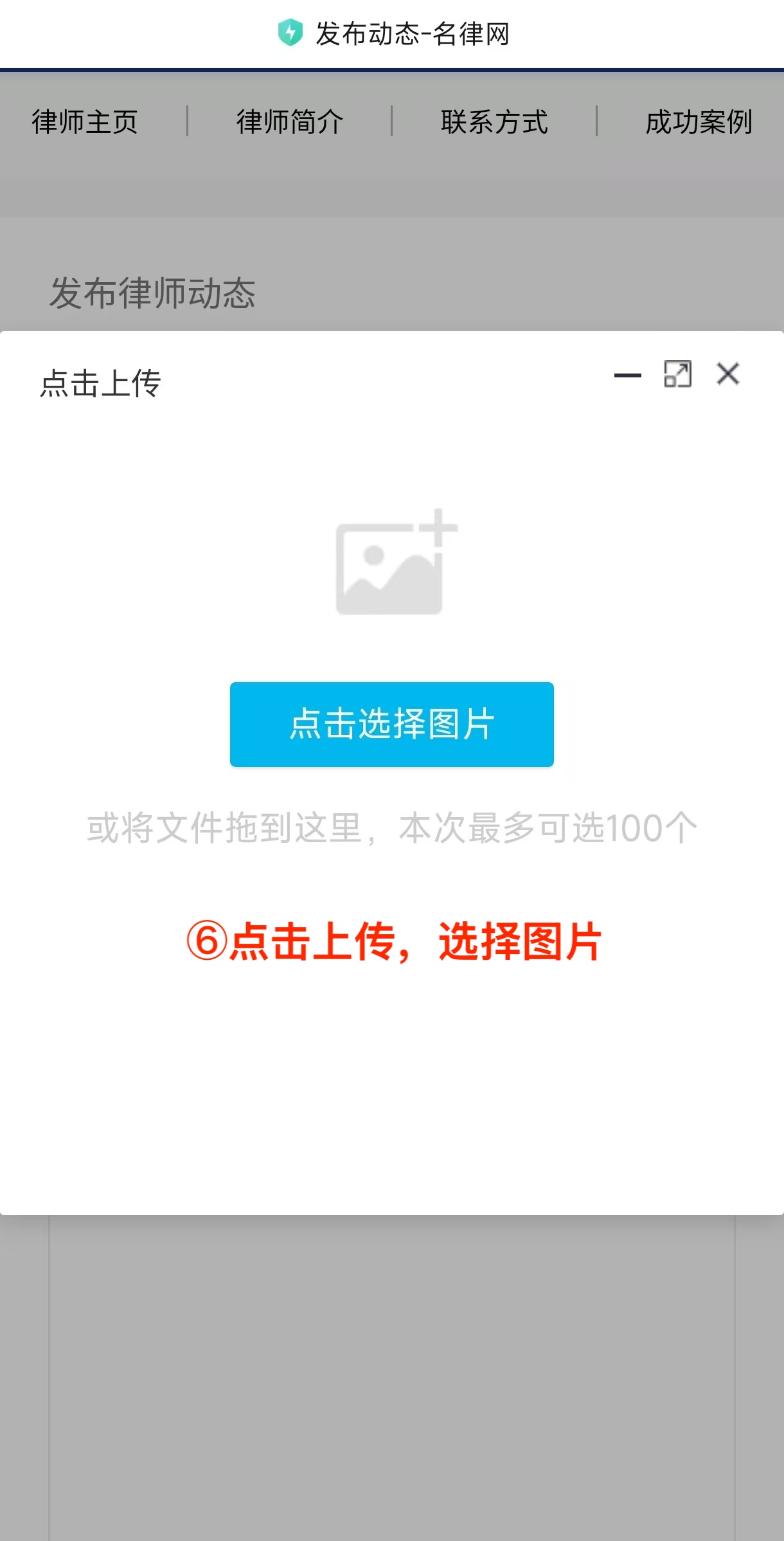
Task: Go to 联系方式
Action: click(x=494, y=122)
